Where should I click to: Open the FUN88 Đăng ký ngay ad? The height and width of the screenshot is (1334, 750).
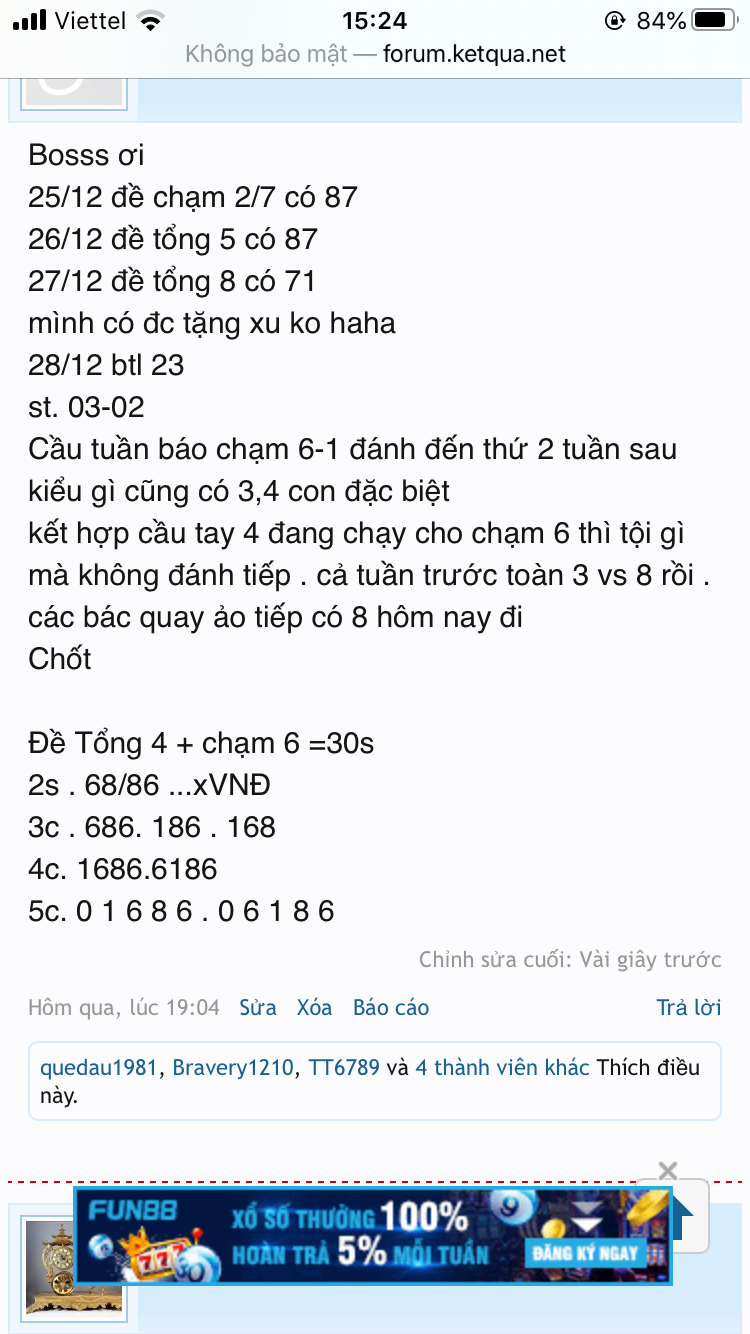coord(585,1252)
